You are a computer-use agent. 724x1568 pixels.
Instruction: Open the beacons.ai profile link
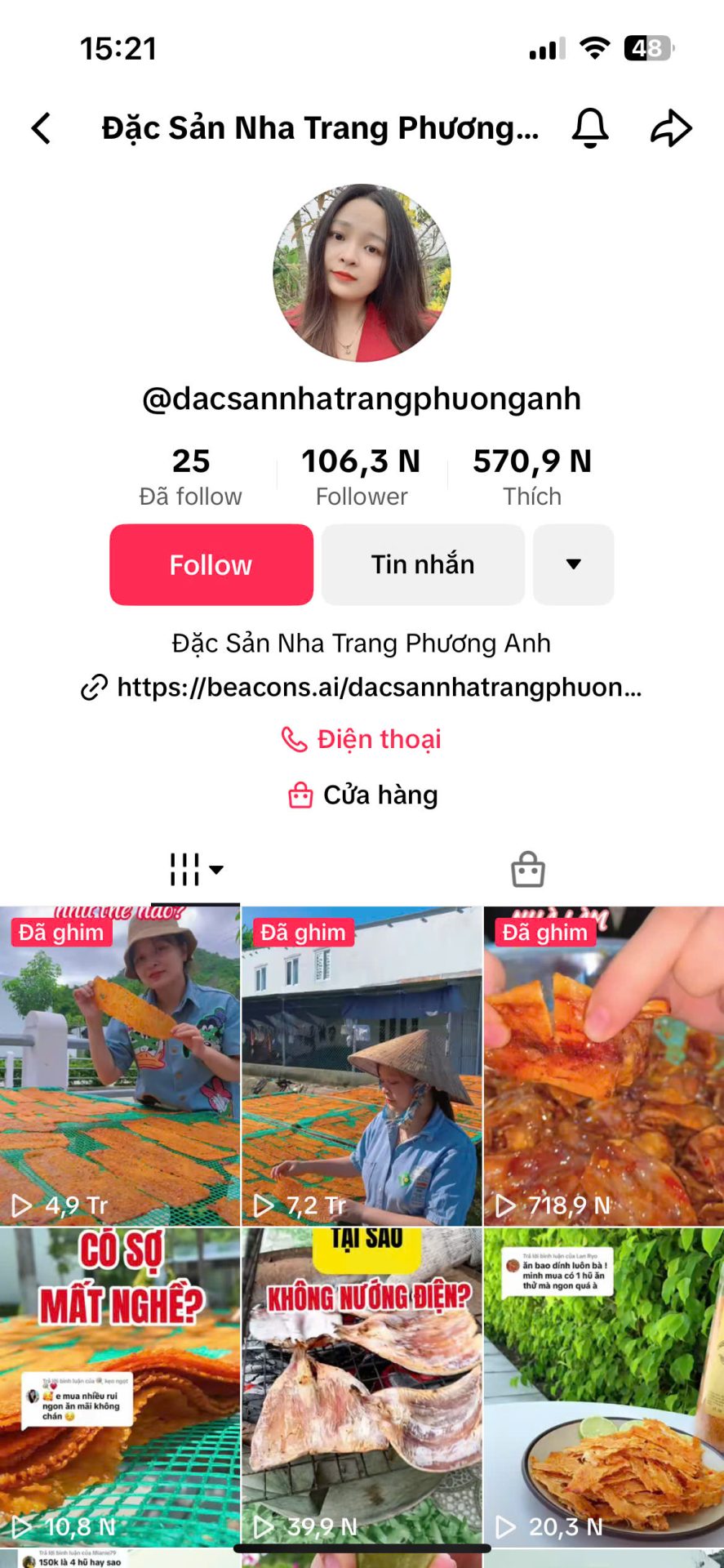coord(362,688)
